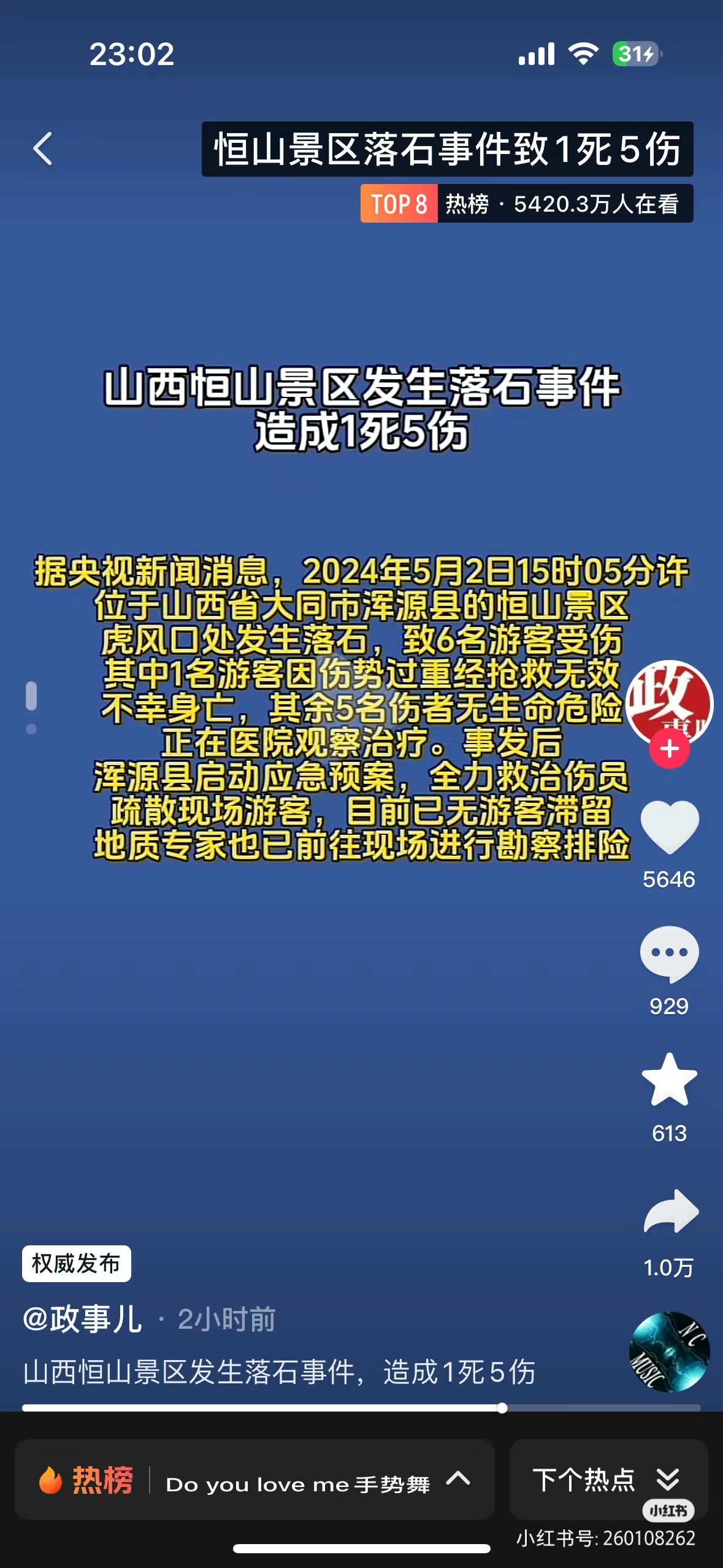Viewport: 723px width, 1568px height.
Task: Share this video with the arrow
Action: pyautogui.click(x=670, y=1212)
